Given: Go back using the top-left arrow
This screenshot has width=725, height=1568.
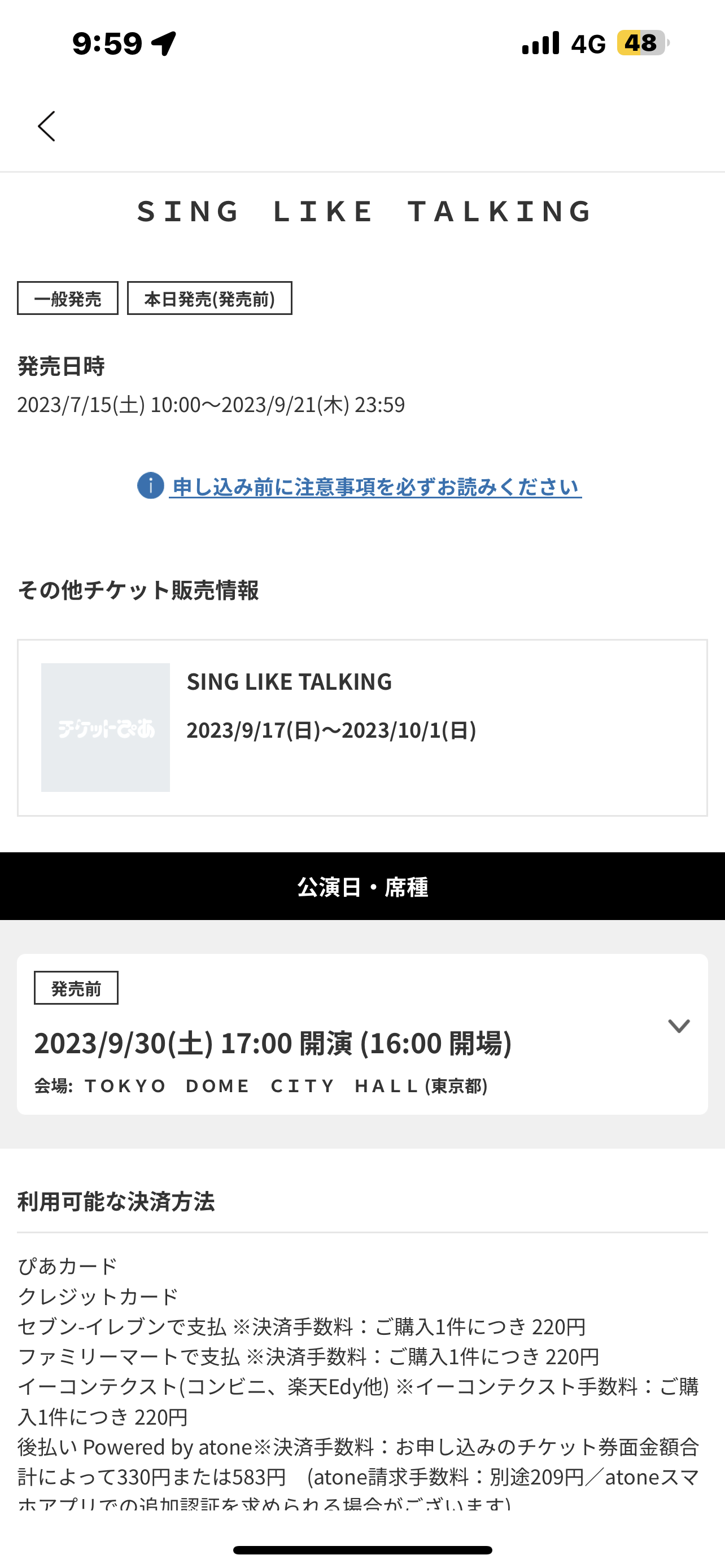Looking at the screenshot, I should tap(46, 126).
